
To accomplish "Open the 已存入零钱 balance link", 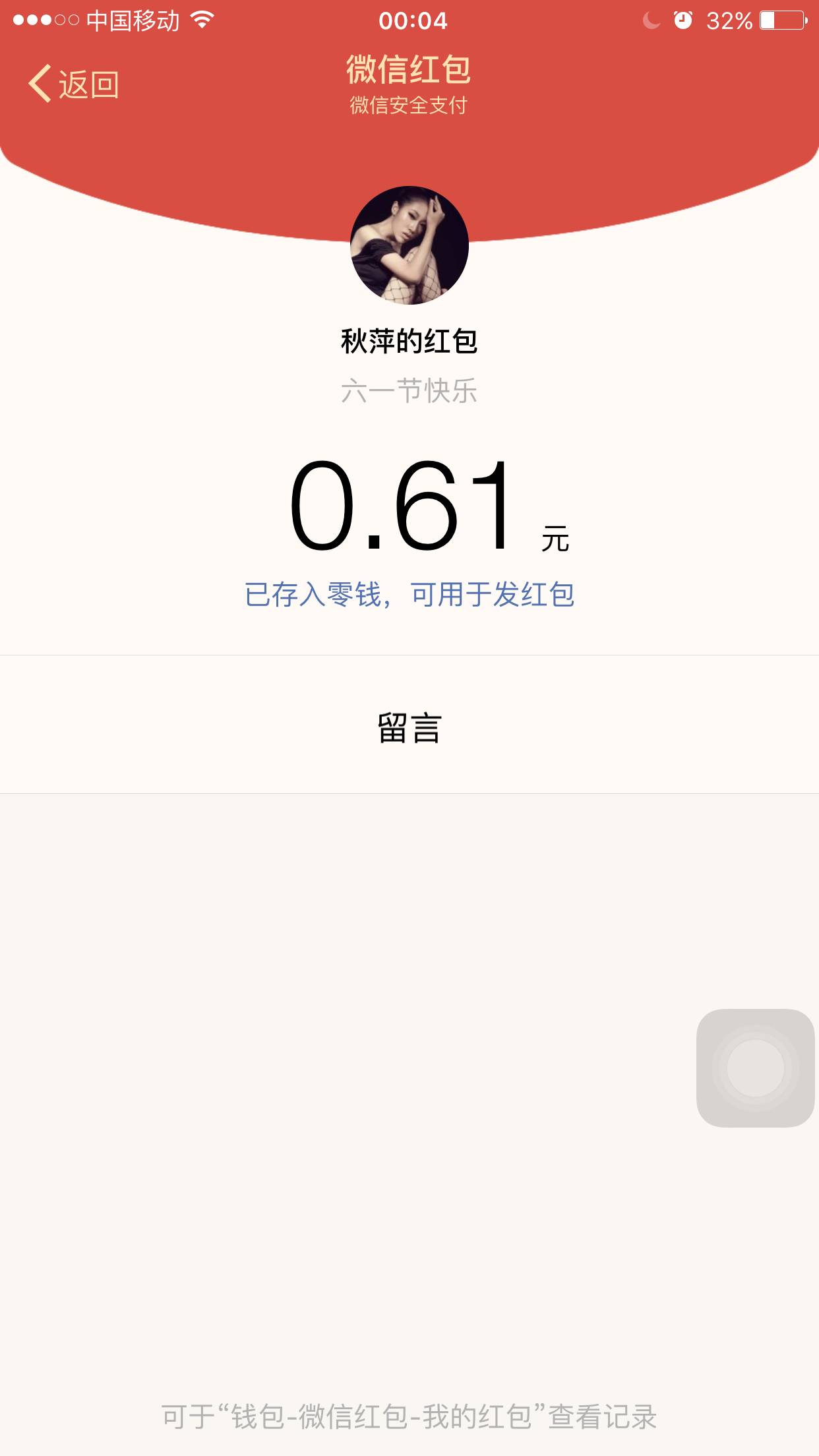I will tap(409, 594).
